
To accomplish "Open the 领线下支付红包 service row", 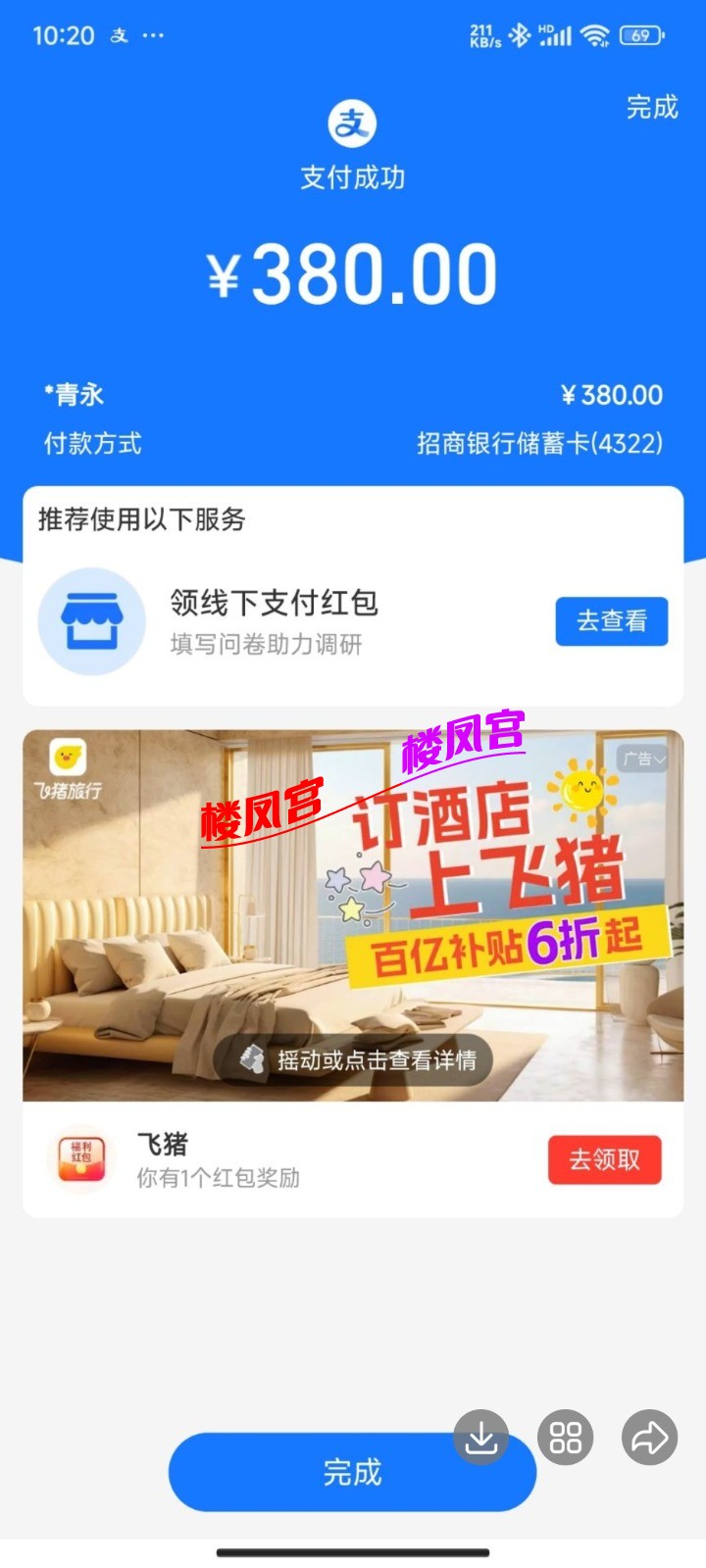I will coord(275,620).
